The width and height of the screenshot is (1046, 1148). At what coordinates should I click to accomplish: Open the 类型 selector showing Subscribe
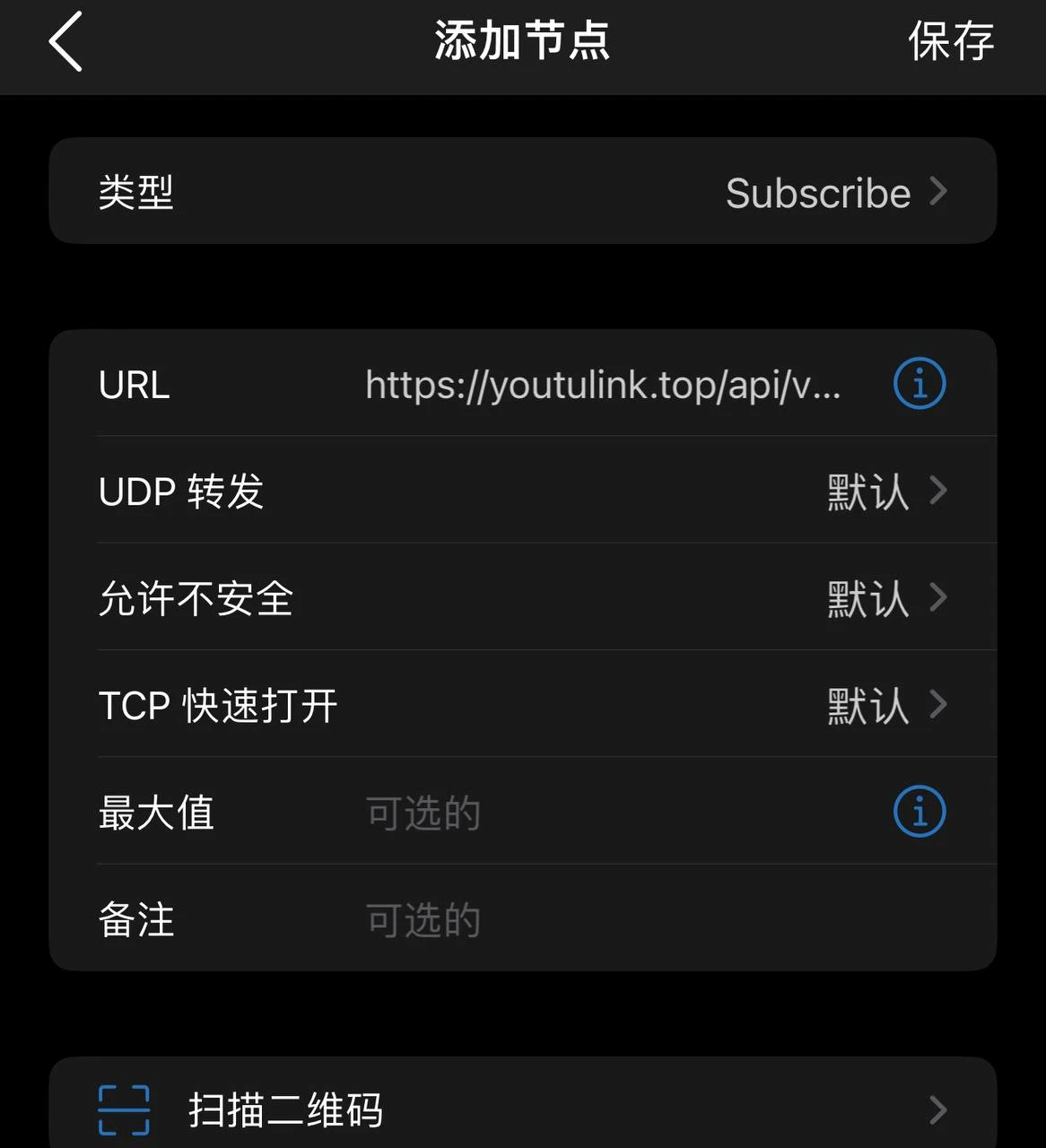522,192
